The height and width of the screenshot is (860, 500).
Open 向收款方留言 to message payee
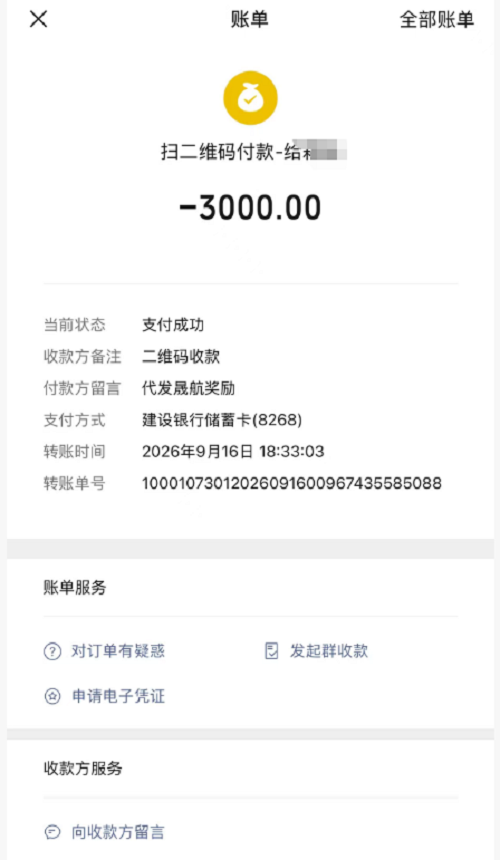coord(104,832)
